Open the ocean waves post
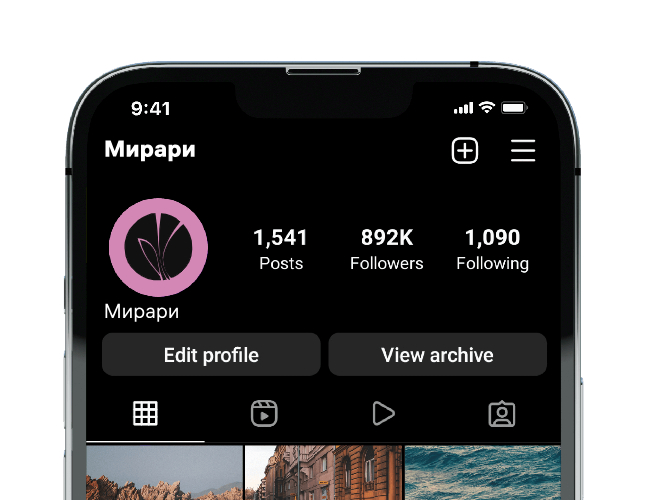646x500 pixels. point(482,474)
